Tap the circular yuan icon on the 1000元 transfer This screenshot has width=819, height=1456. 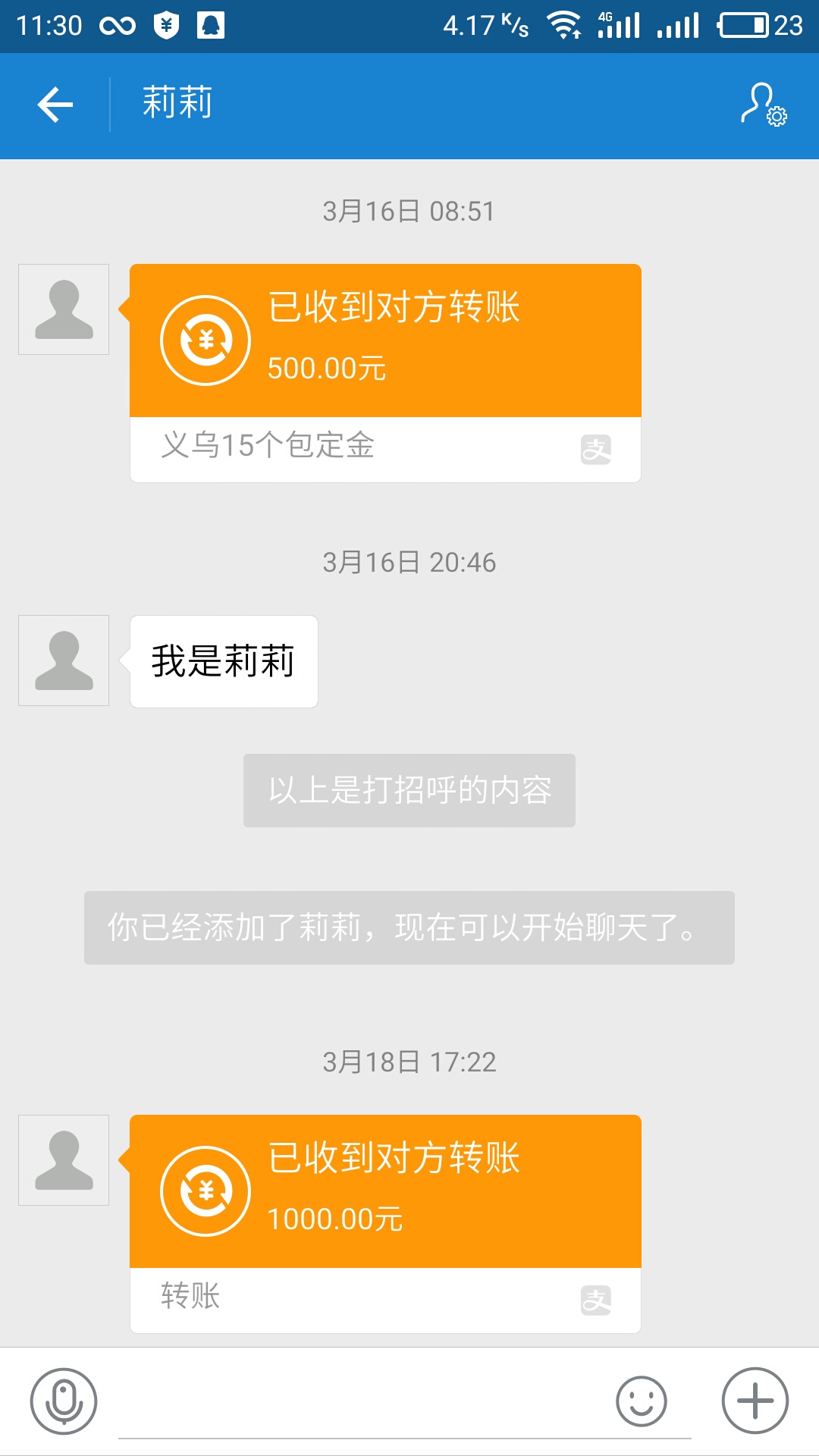tap(205, 1192)
